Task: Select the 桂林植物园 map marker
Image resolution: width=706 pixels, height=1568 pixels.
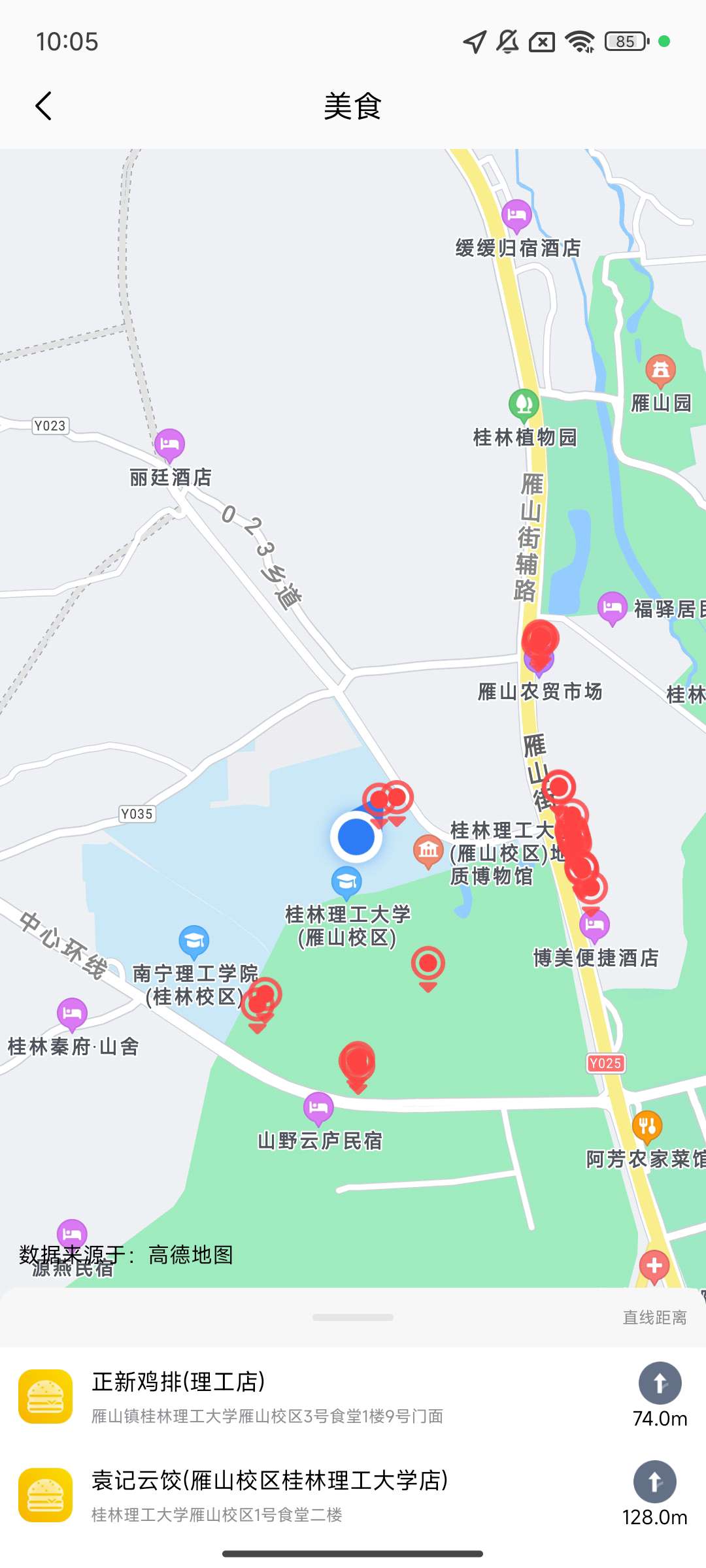Action: [x=524, y=405]
